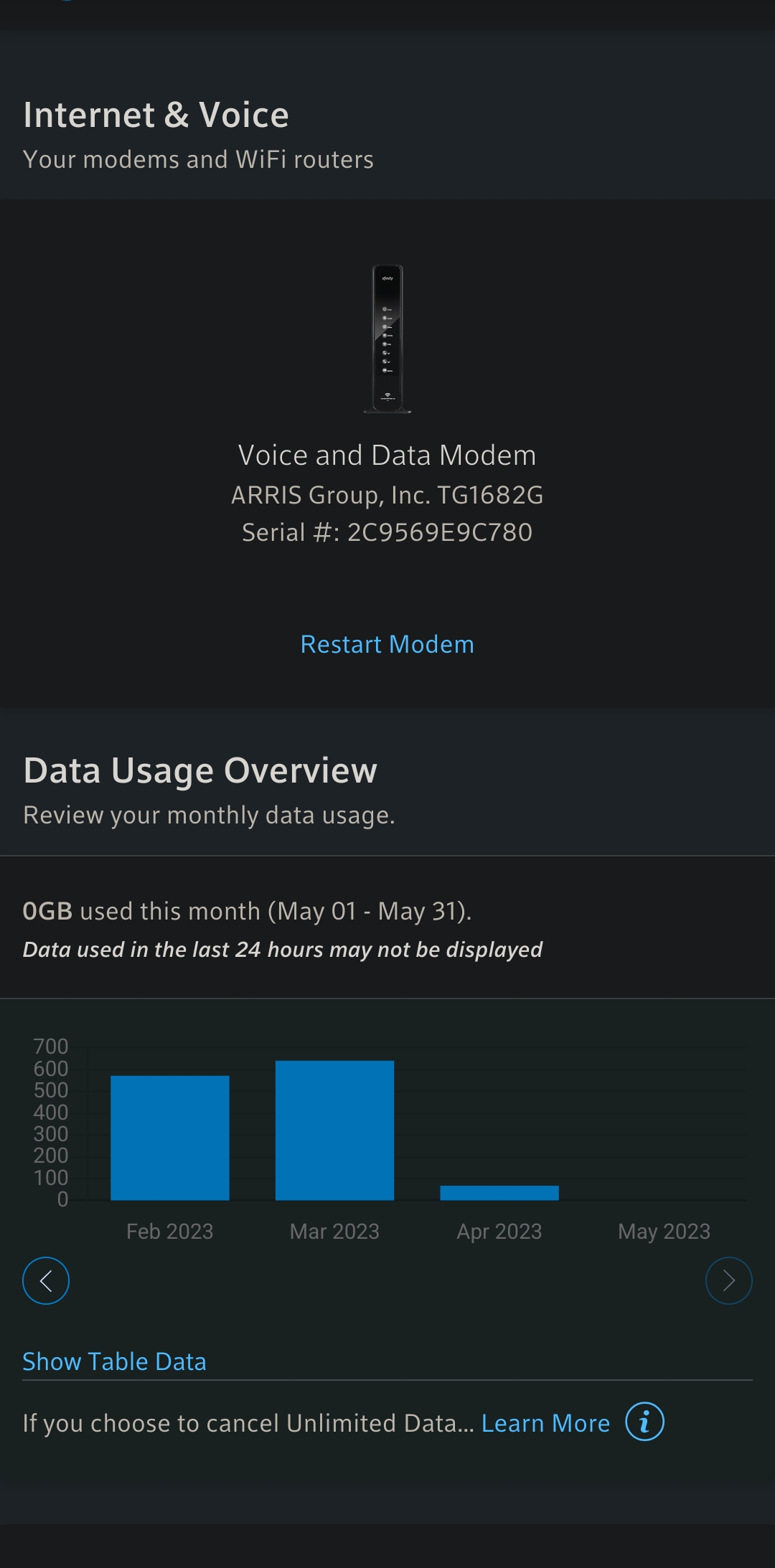The width and height of the screenshot is (775, 1568).
Task: Click the Restart Modem link
Action: [x=387, y=644]
